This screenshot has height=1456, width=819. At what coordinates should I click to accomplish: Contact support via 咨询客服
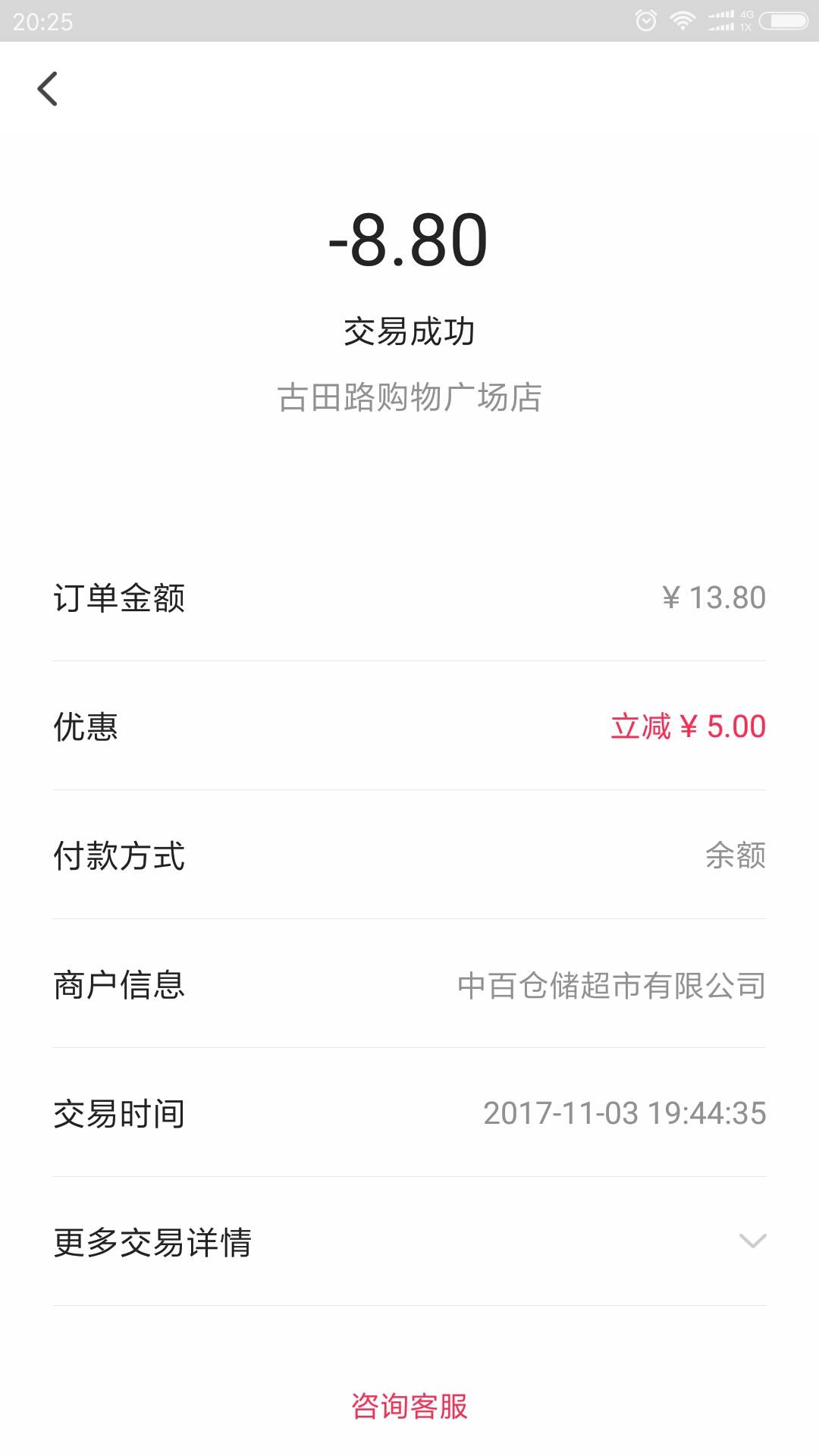pyautogui.click(x=409, y=1406)
